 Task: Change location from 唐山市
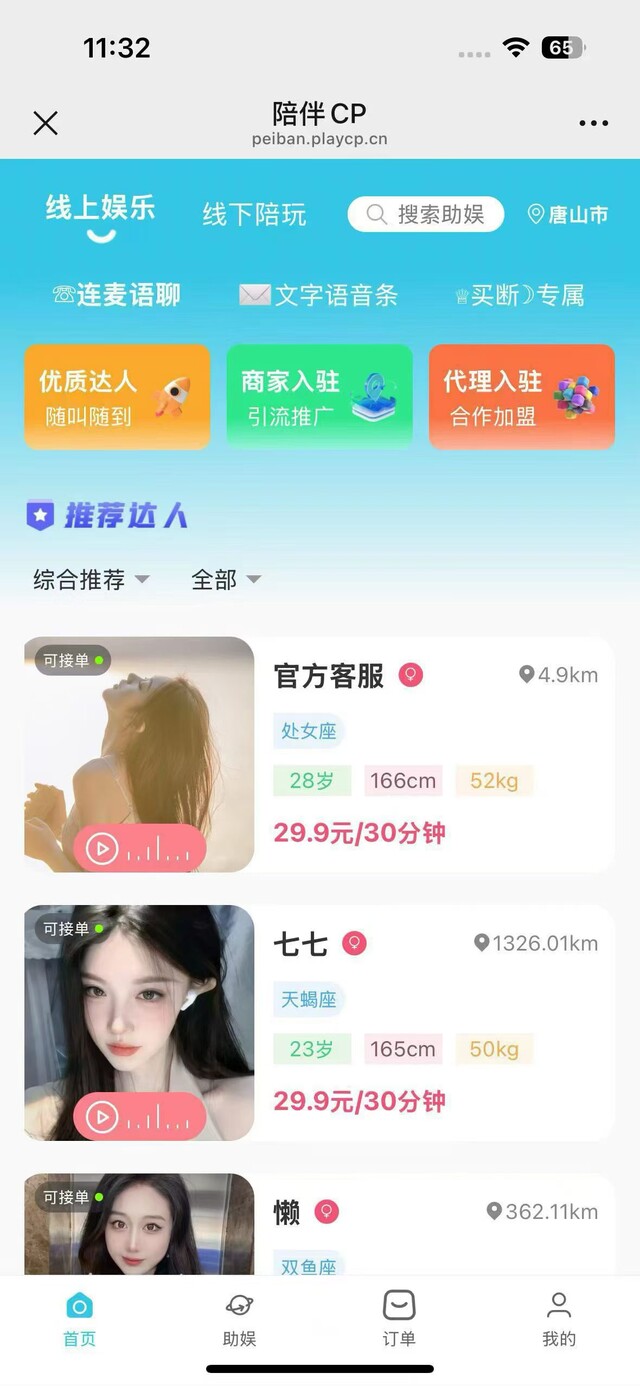point(568,214)
